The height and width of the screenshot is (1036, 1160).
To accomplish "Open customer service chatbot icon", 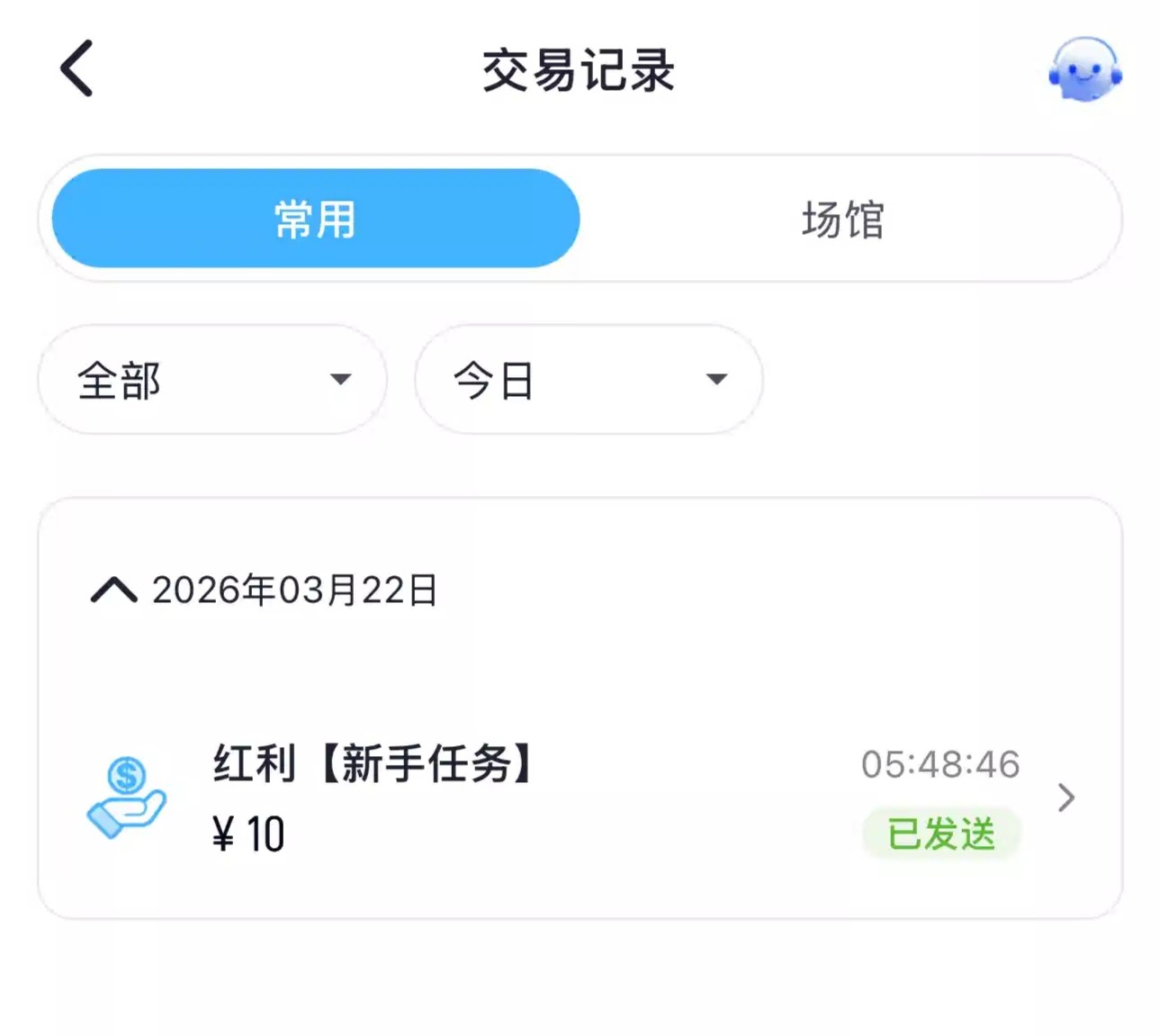I will click(1084, 70).
